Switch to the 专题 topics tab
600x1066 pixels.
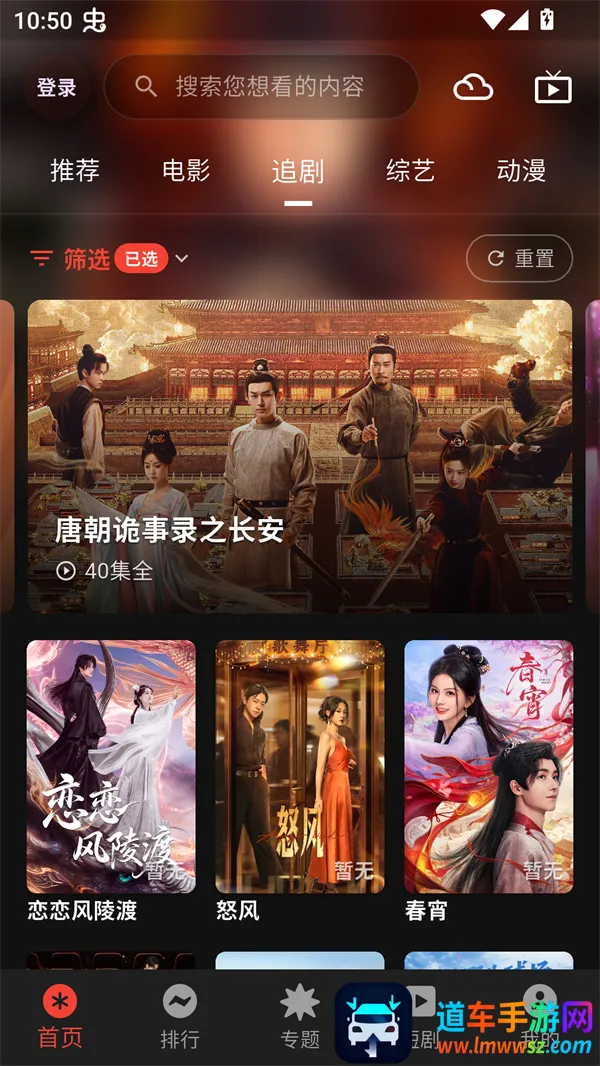pos(299,1018)
